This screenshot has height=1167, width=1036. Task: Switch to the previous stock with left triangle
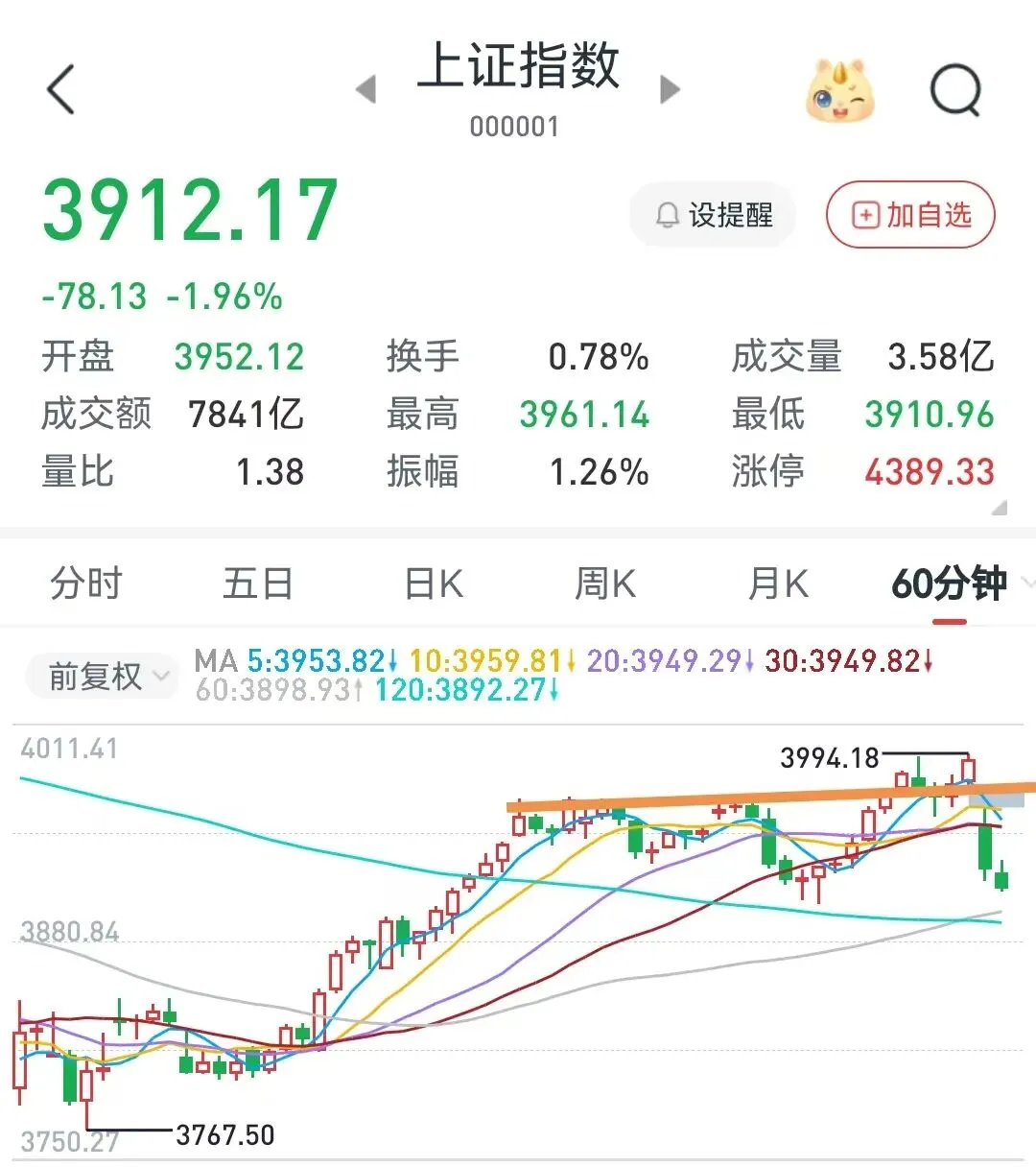365,90
